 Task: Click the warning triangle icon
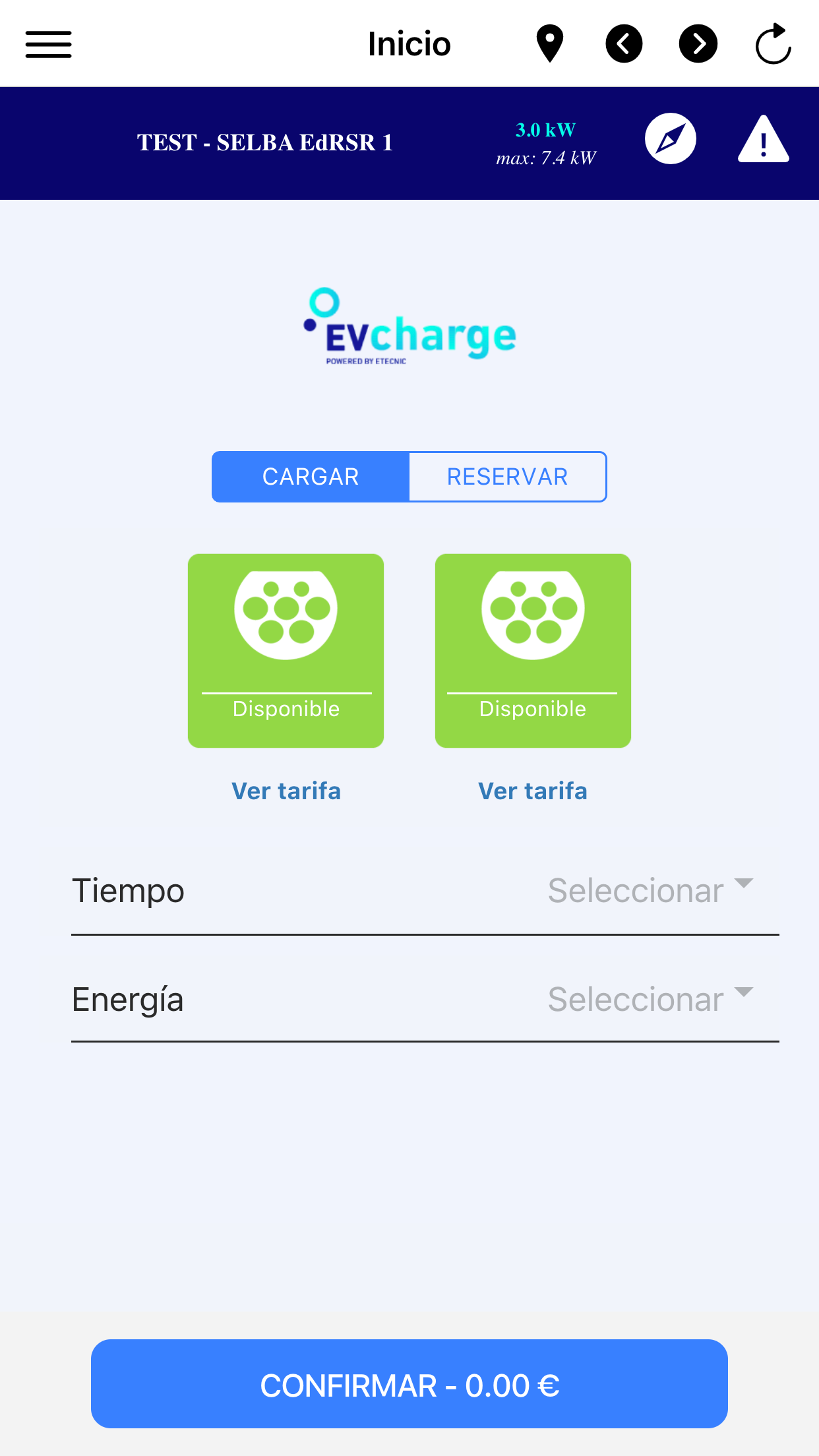(x=763, y=141)
